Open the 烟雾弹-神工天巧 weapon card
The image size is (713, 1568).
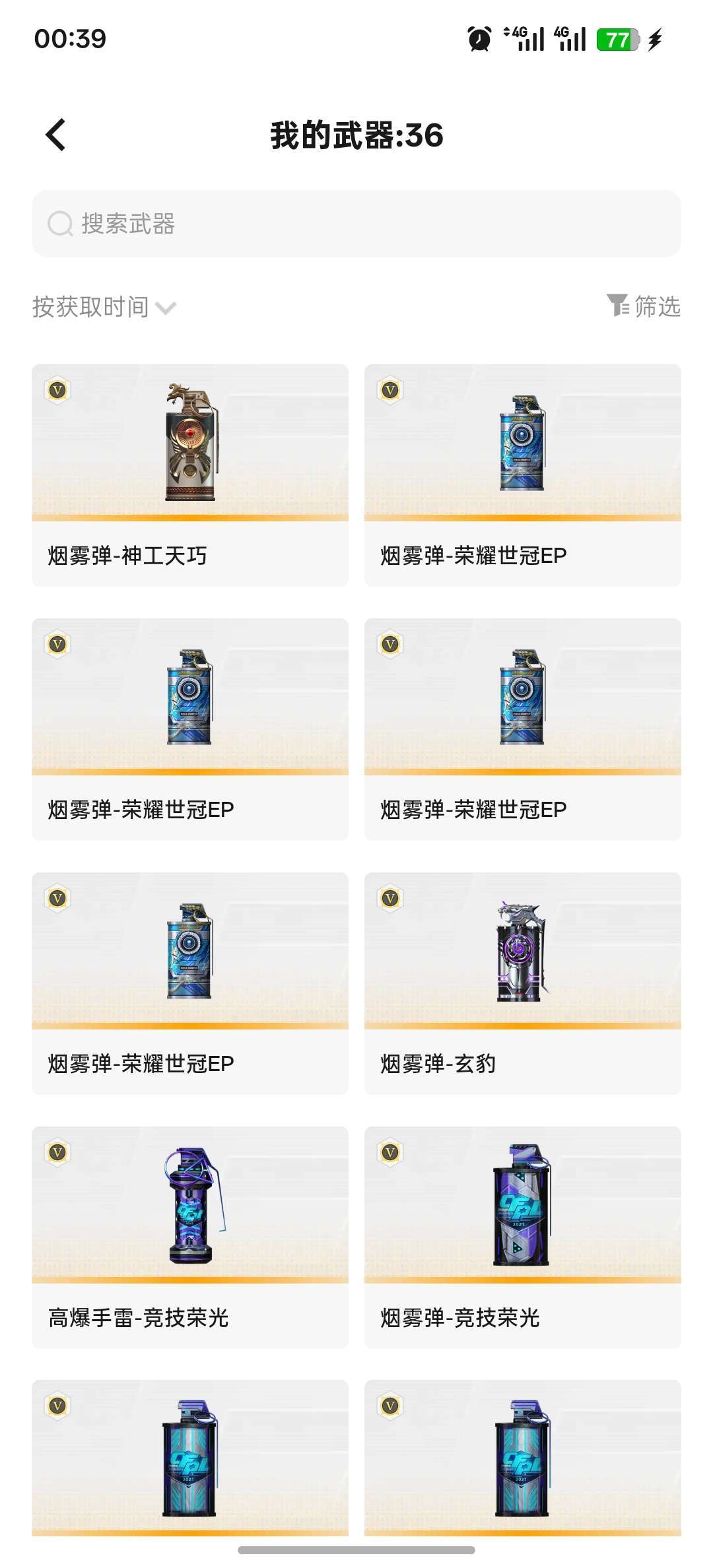(190, 475)
